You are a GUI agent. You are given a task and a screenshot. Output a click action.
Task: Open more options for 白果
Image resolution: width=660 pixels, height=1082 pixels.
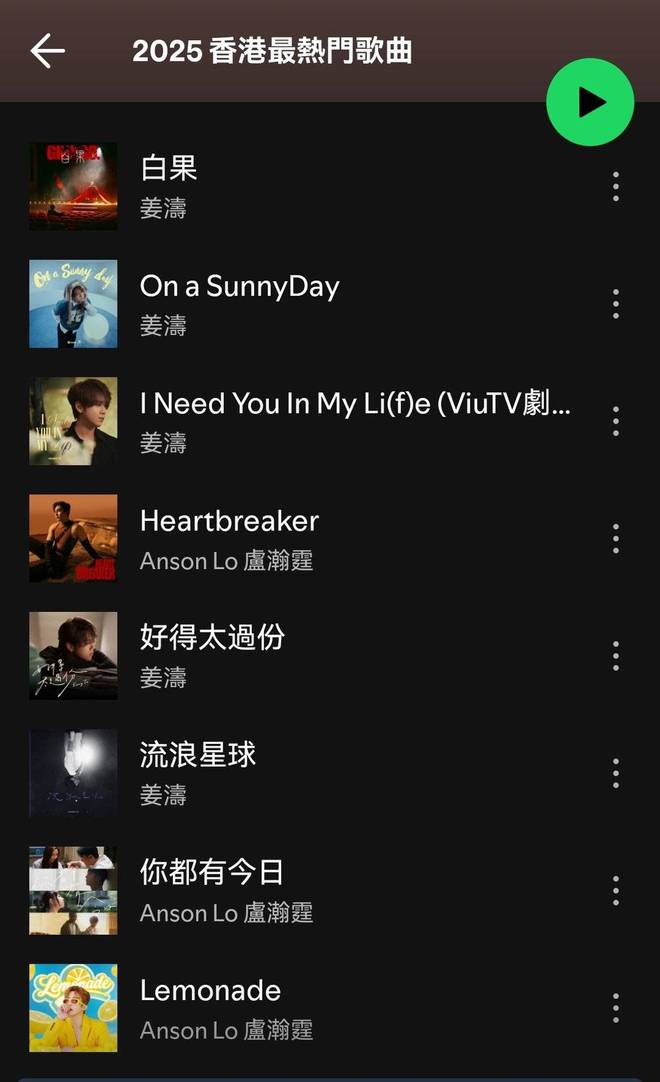point(615,186)
